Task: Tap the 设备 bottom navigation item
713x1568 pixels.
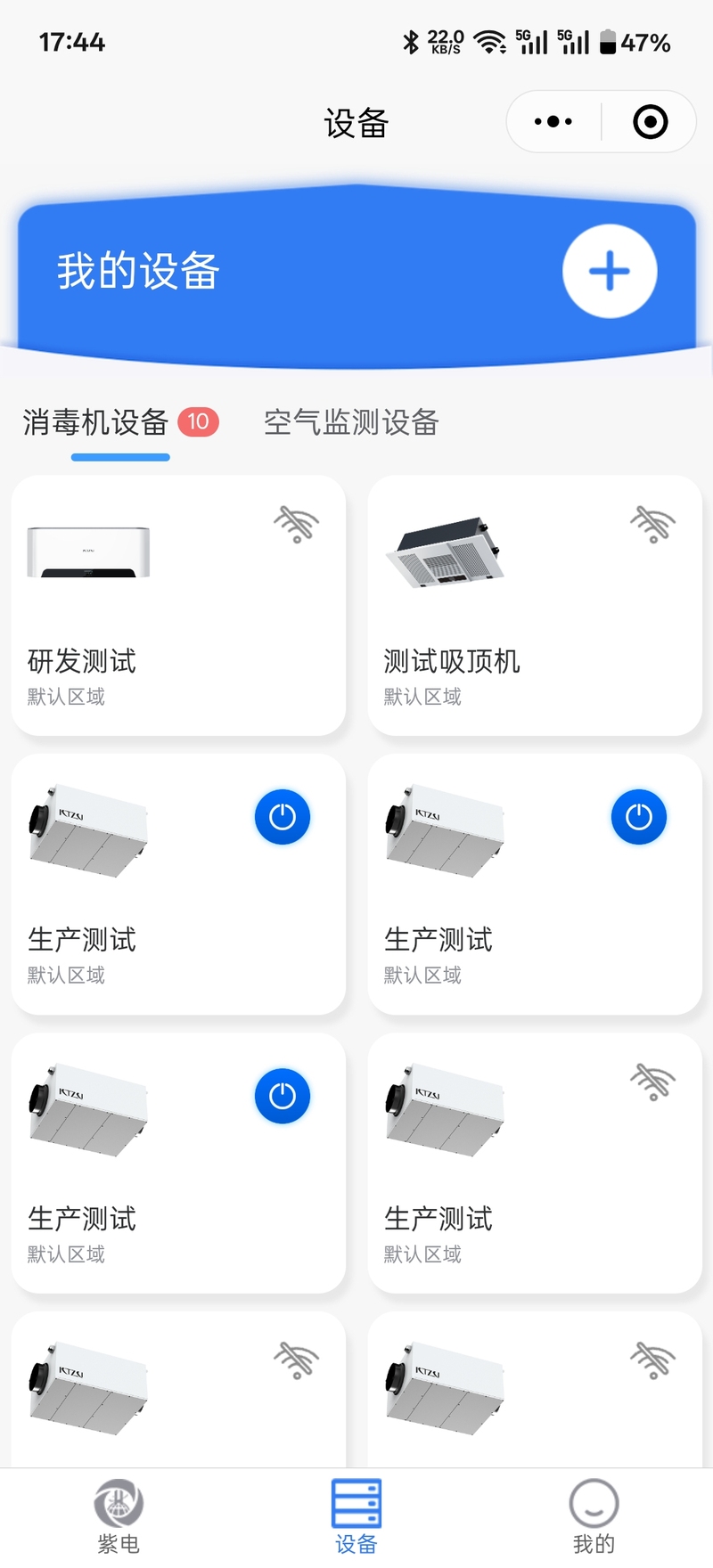Action: point(356,1516)
